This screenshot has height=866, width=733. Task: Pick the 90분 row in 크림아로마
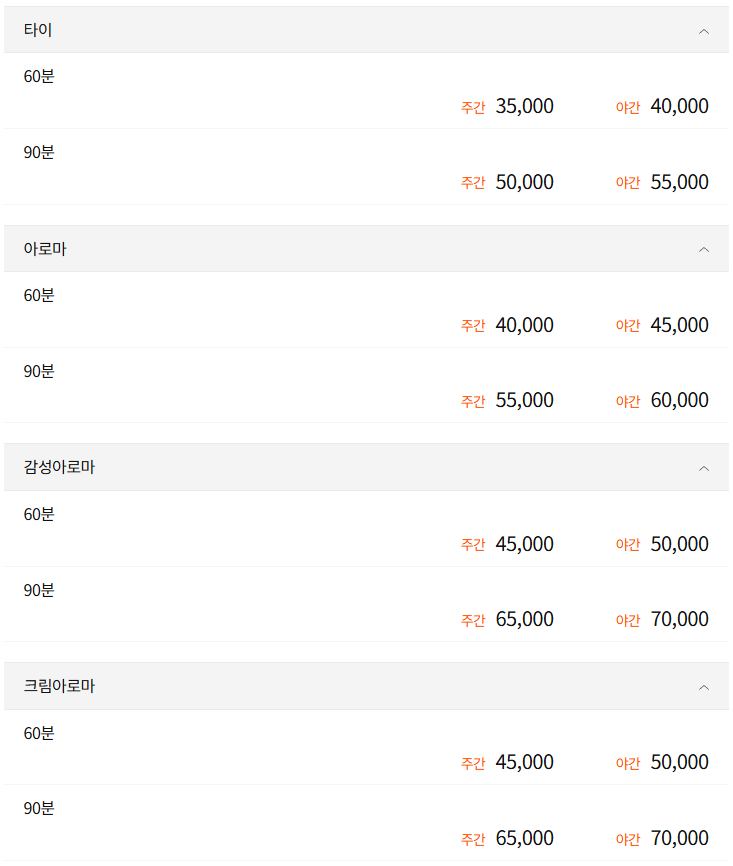tap(37, 808)
